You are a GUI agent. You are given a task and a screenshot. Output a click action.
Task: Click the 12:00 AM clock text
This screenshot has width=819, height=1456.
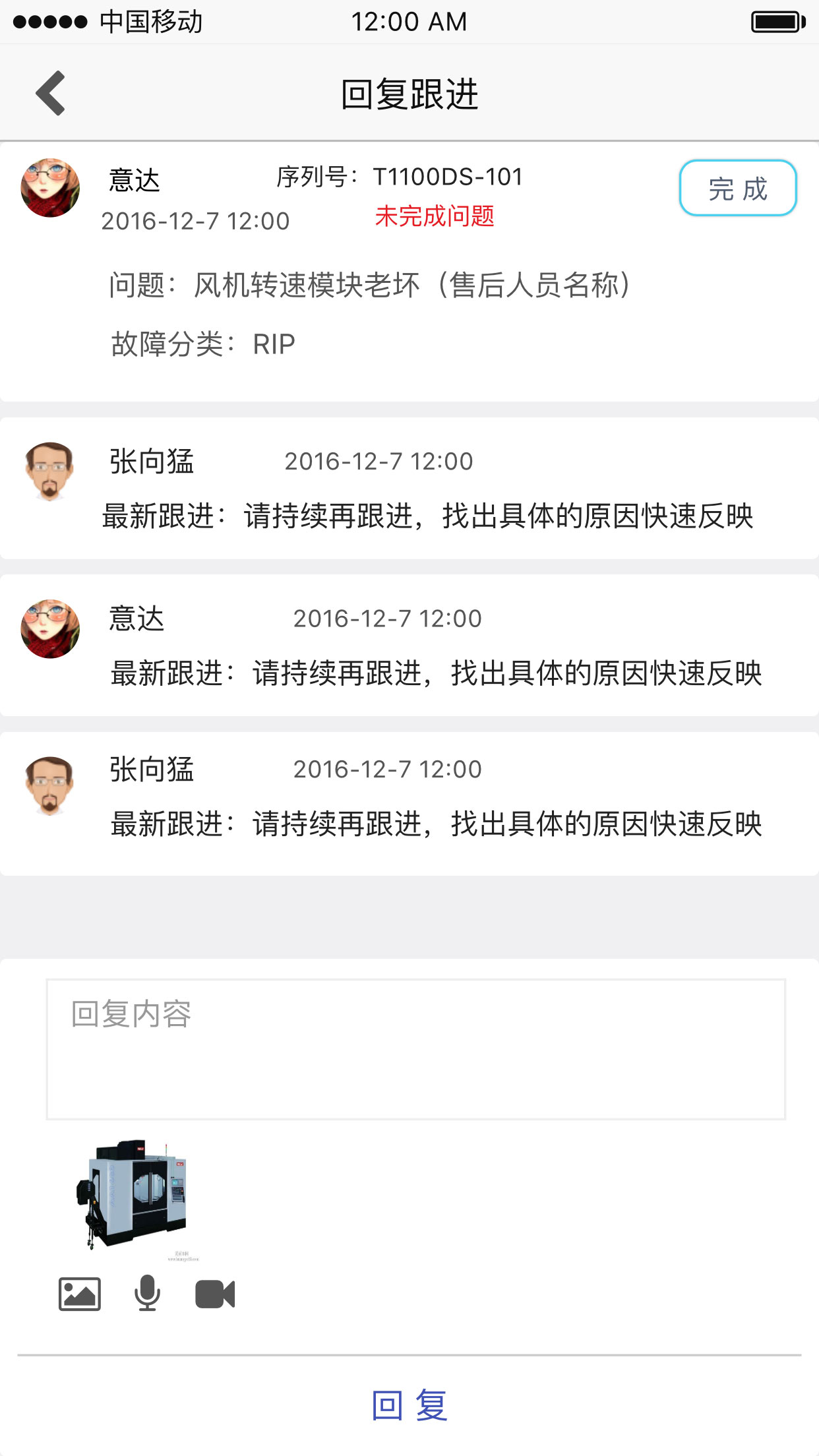tap(409, 21)
